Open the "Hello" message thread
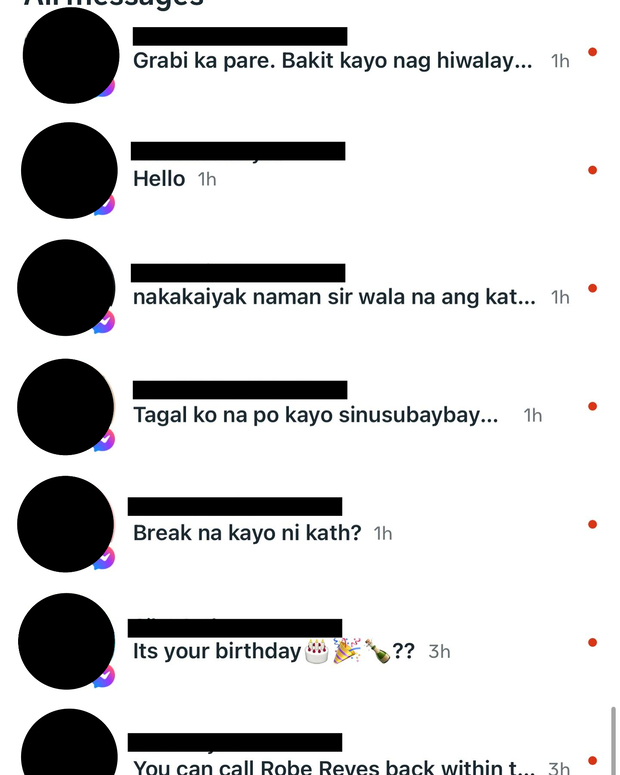The image size is (620, 775). pyautogui.click(x=160, y=179)
